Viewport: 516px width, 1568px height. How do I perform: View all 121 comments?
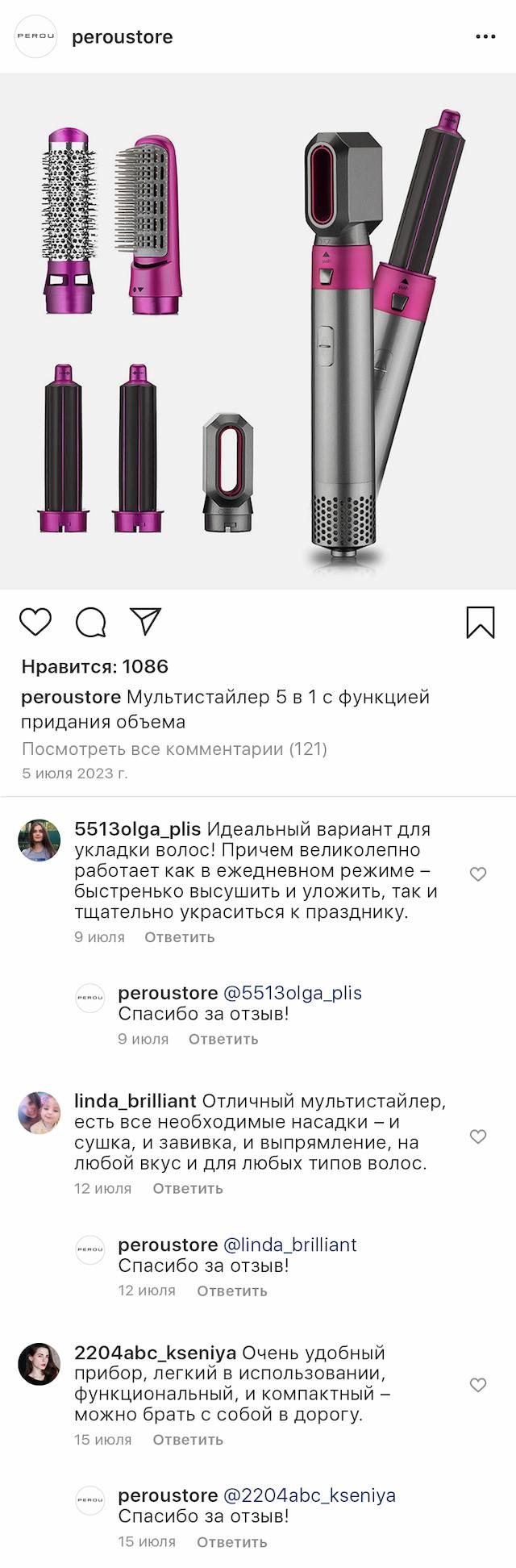coord(174,749)
